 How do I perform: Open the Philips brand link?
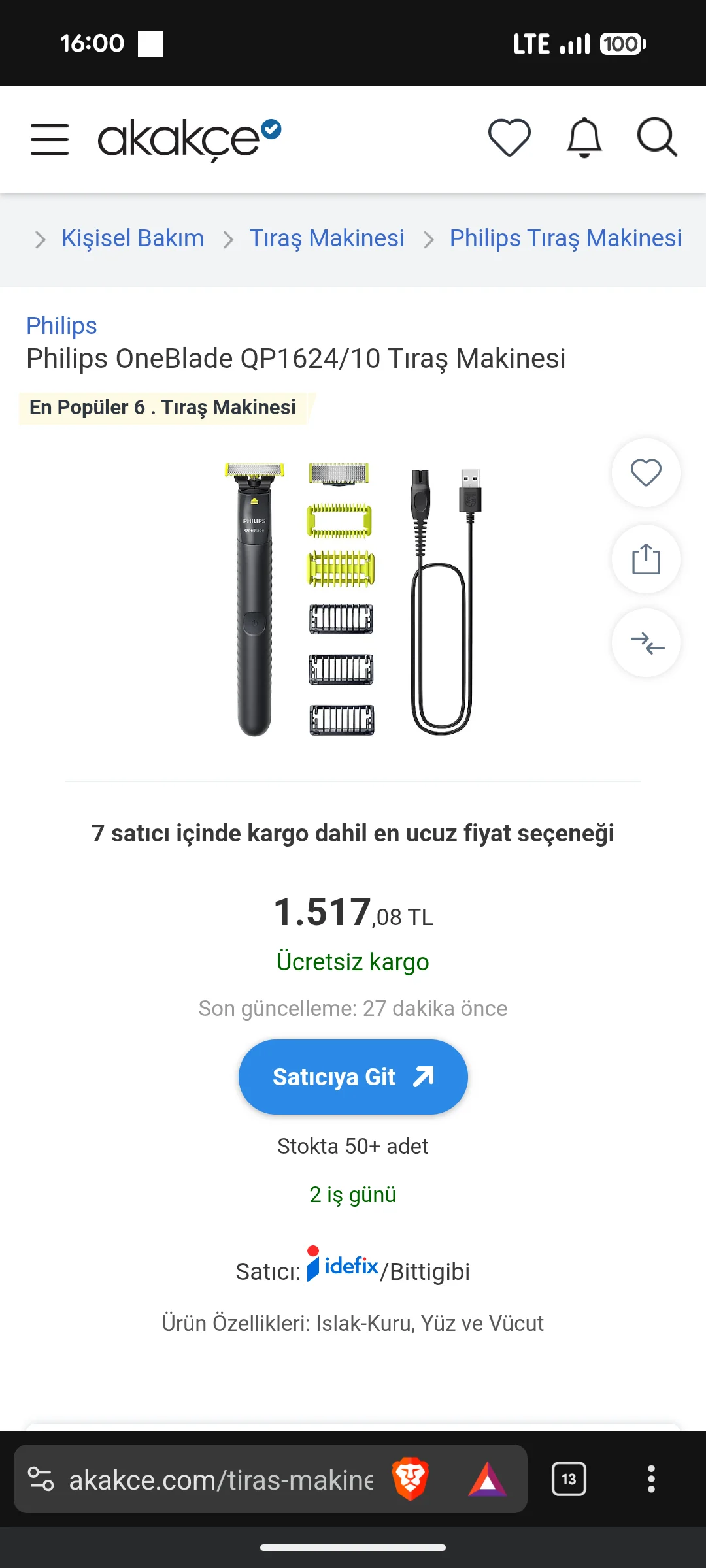tap(61, 325)
